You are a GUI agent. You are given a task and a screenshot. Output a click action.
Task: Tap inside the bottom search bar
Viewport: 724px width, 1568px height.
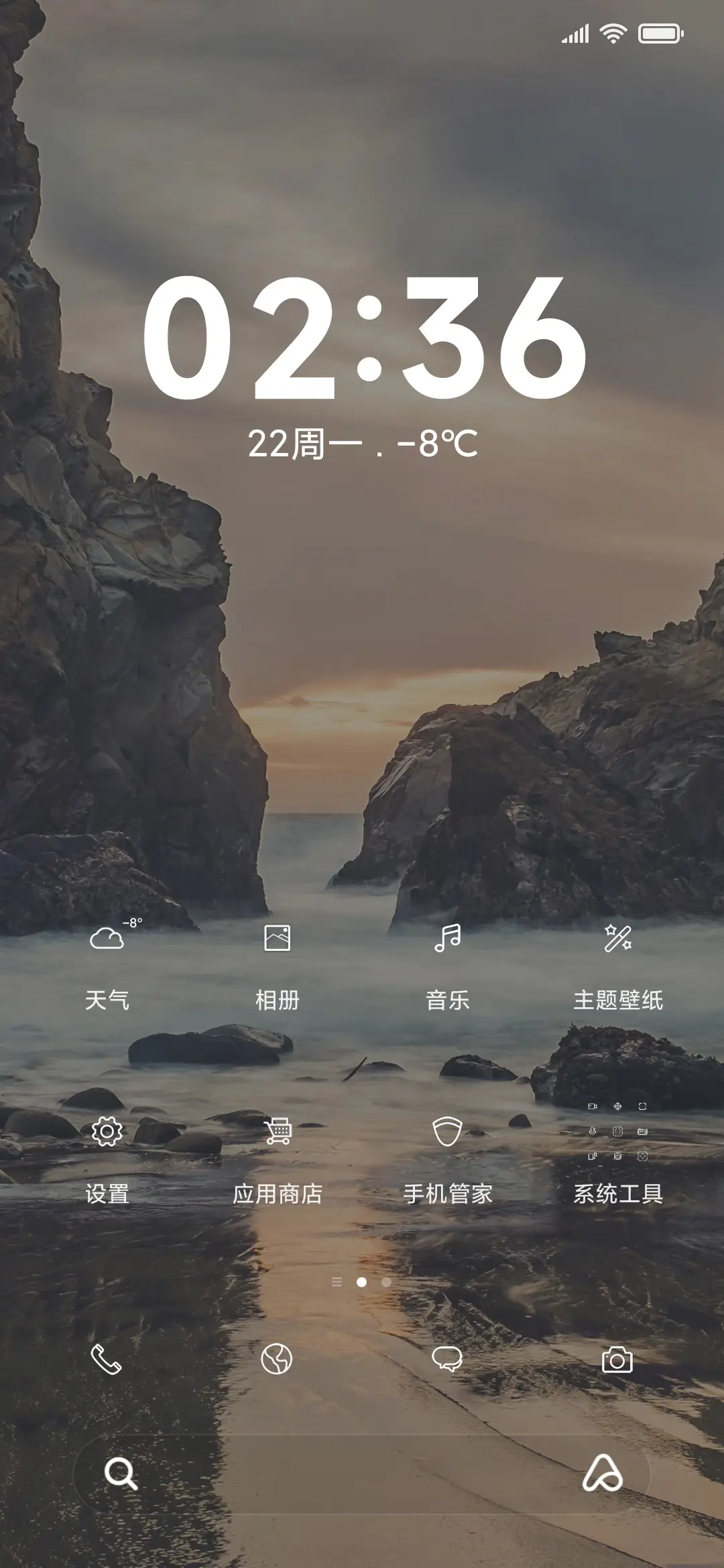pyautogui.click(x=362, y=1473)
